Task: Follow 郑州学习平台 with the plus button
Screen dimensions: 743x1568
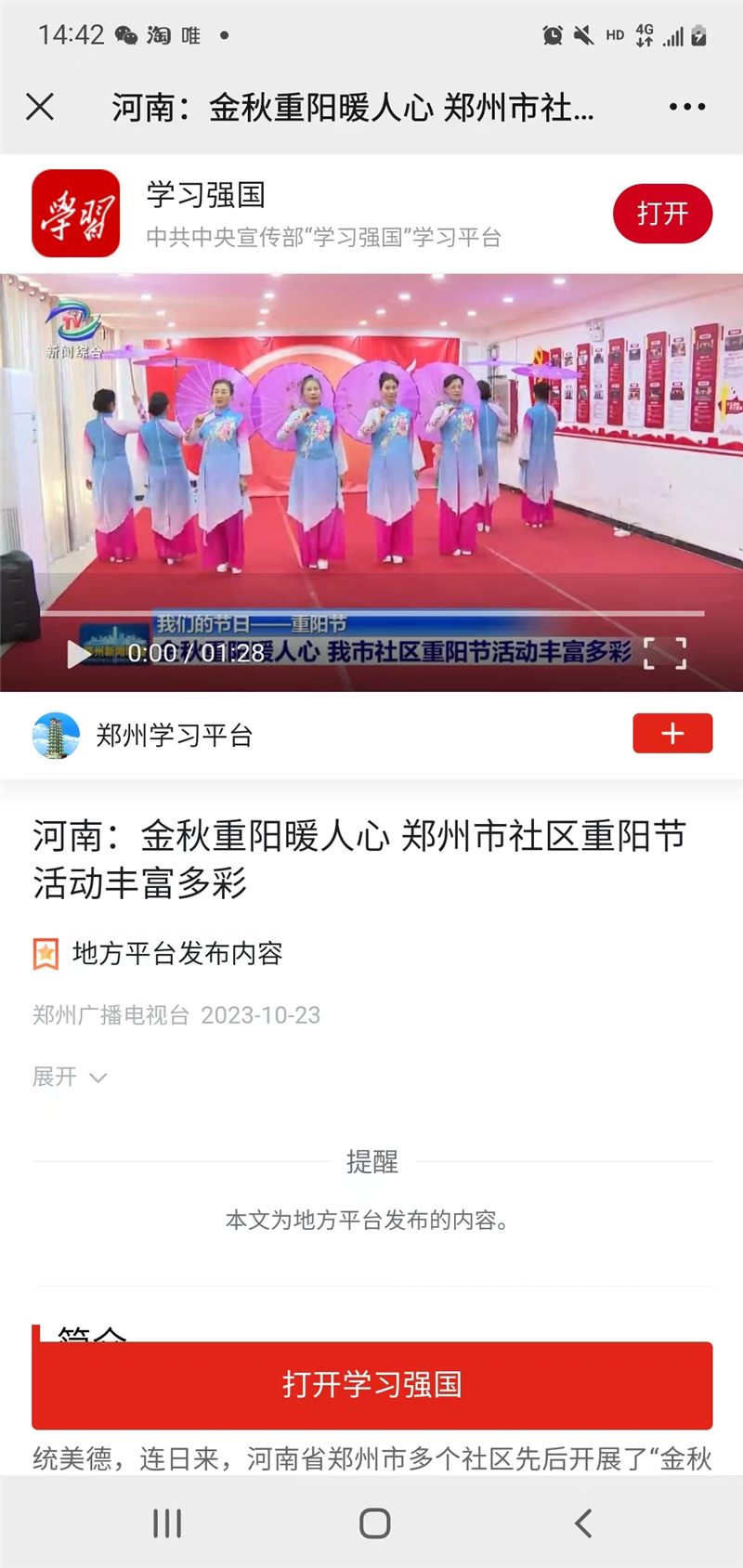Action: [x=672, y=734]
